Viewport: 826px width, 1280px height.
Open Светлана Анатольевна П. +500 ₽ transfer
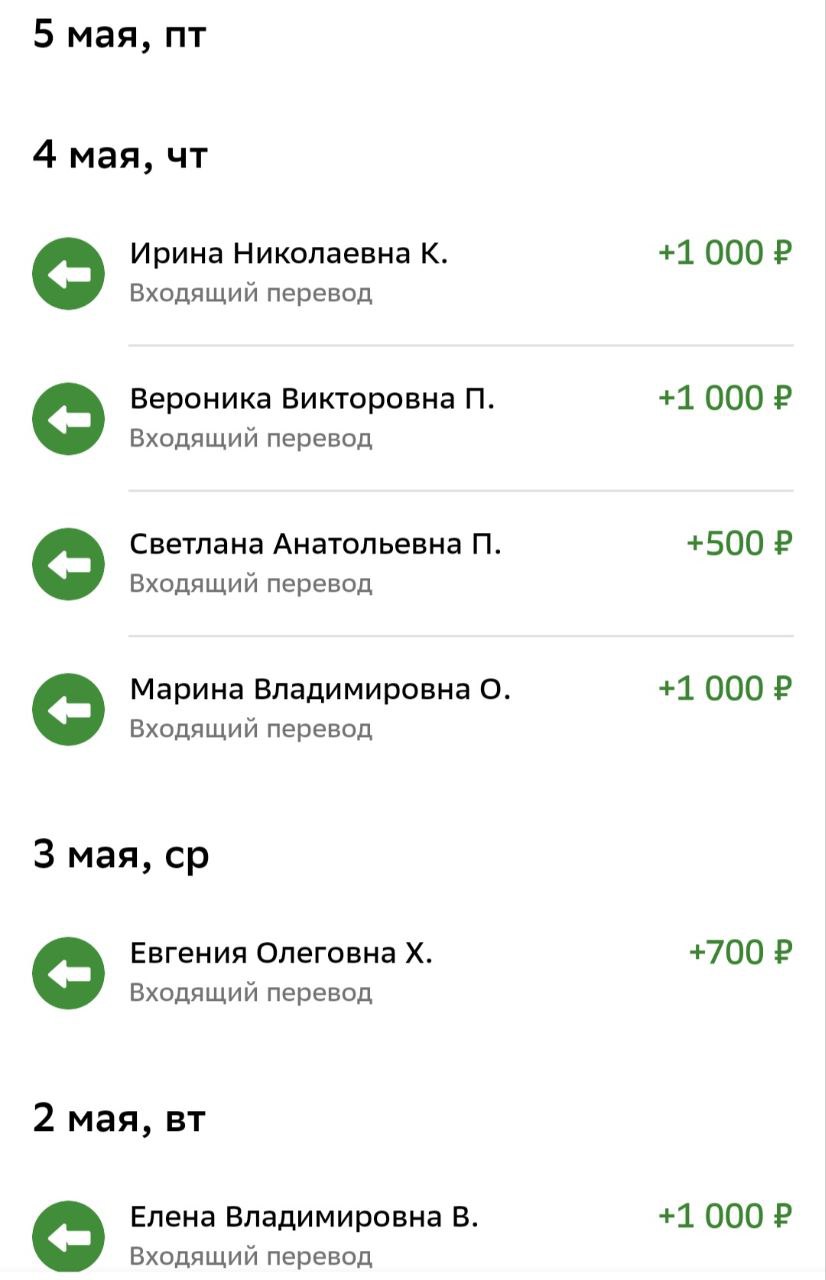click(x=412, y=562)
